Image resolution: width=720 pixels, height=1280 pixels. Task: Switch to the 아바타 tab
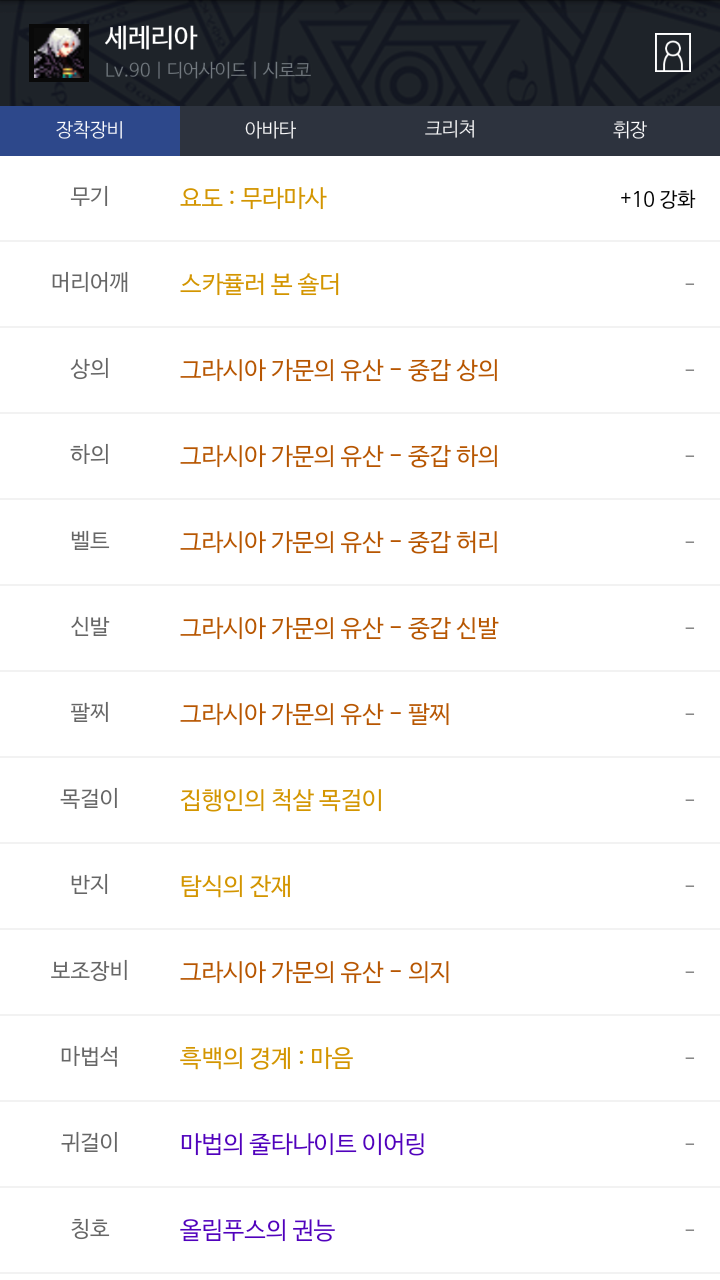point(270,130)
